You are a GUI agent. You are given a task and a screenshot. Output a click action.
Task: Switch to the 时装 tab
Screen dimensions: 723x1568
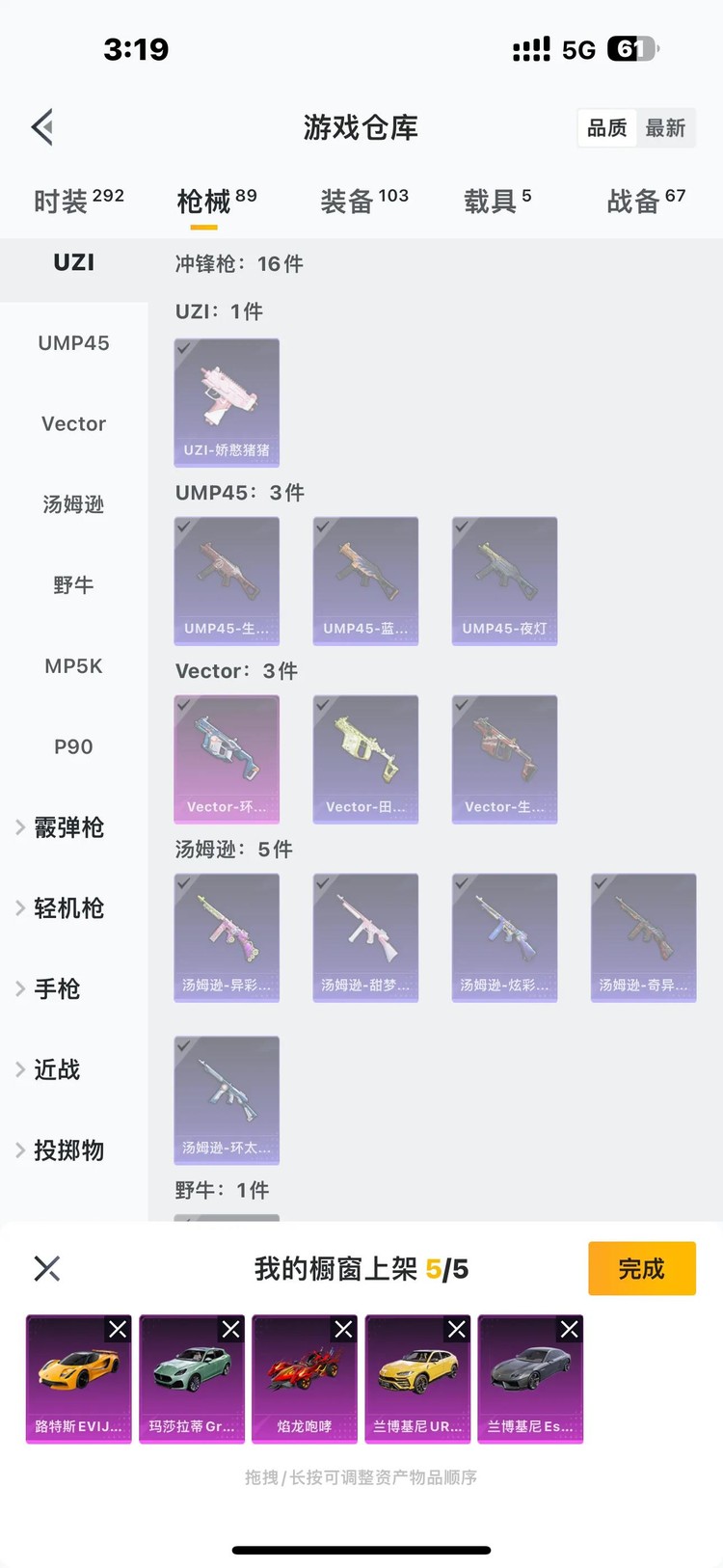(x=79, y=201)
